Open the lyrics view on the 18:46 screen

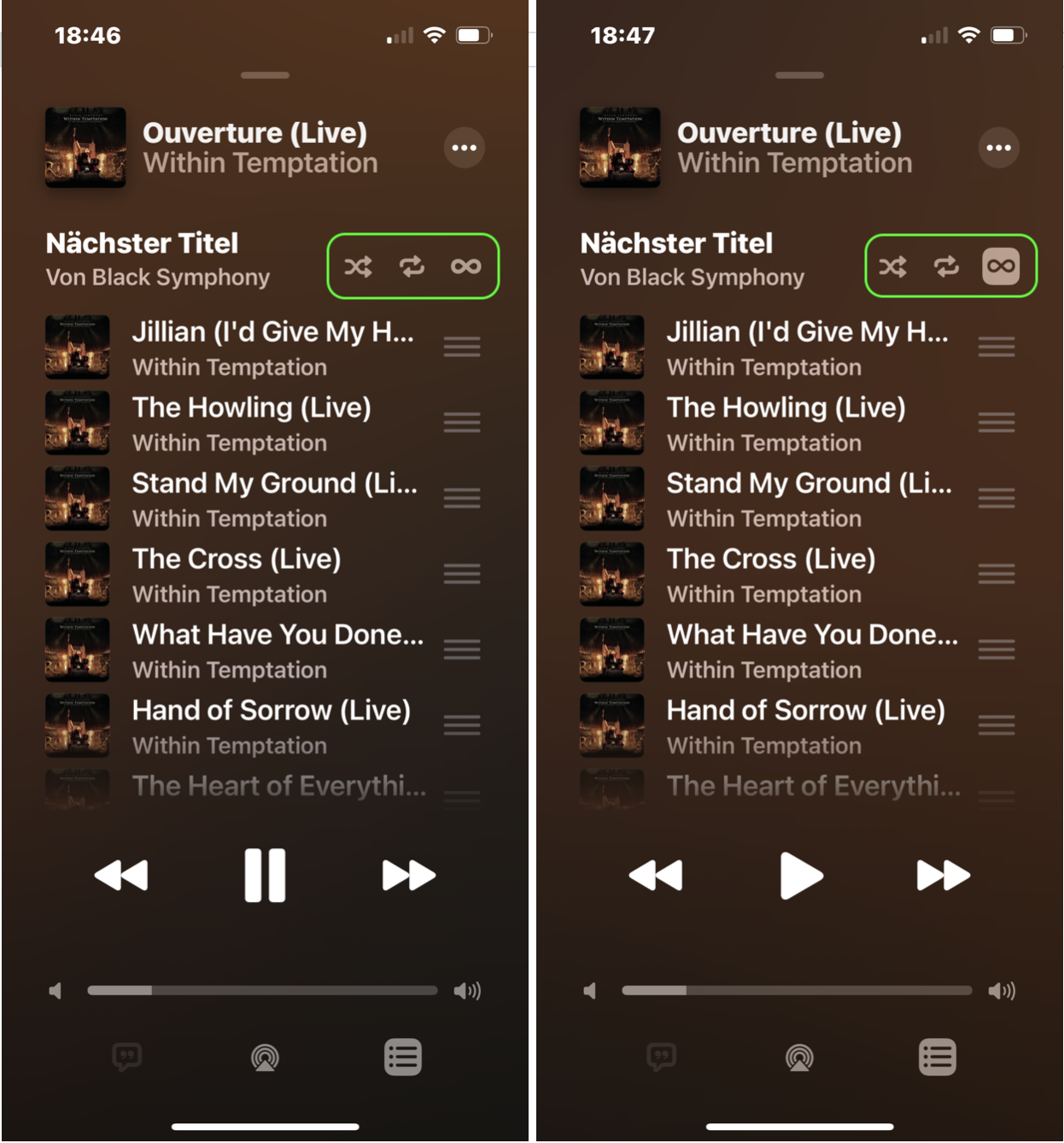126,1058
